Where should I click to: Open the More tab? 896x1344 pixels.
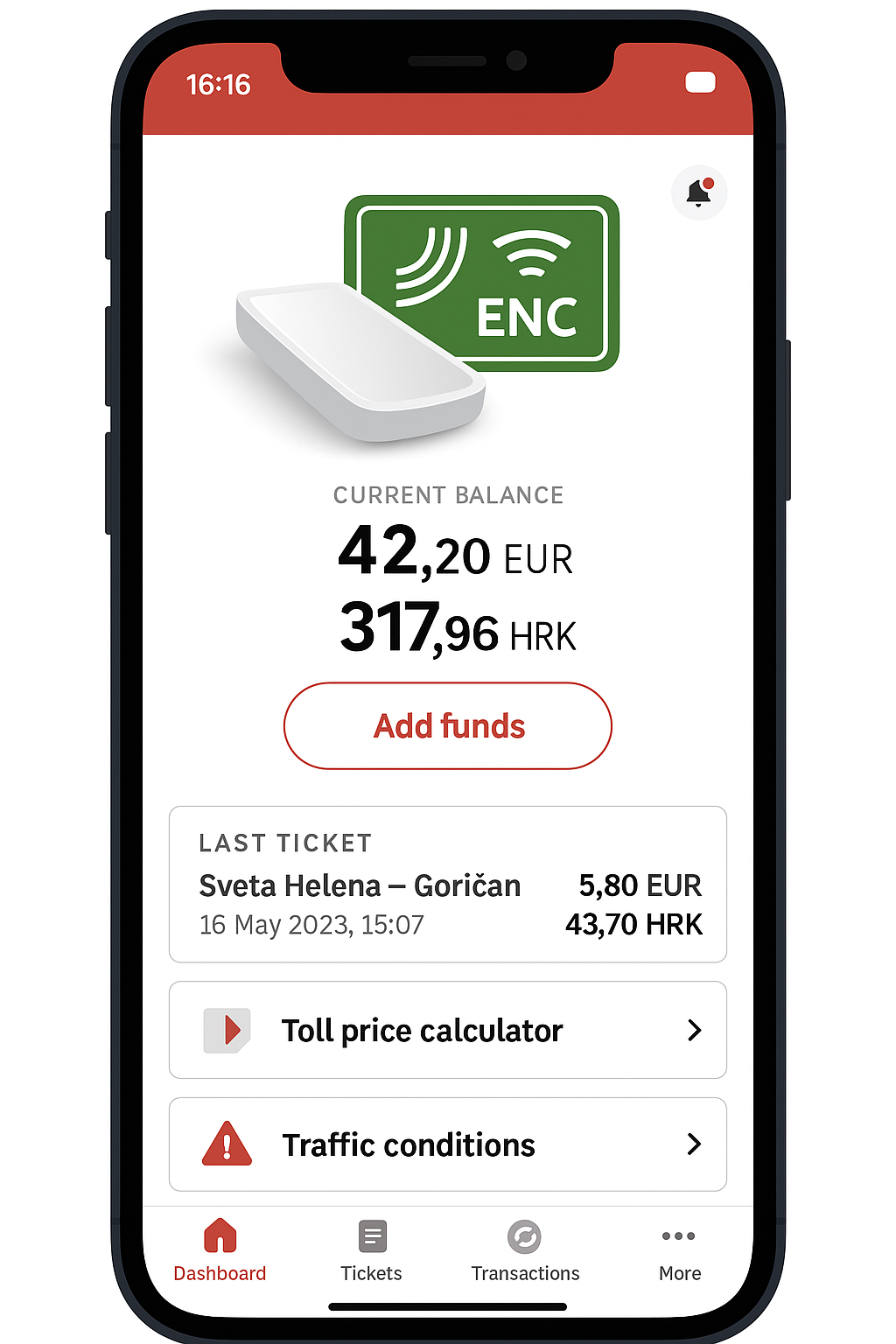tap(680, 1251)
